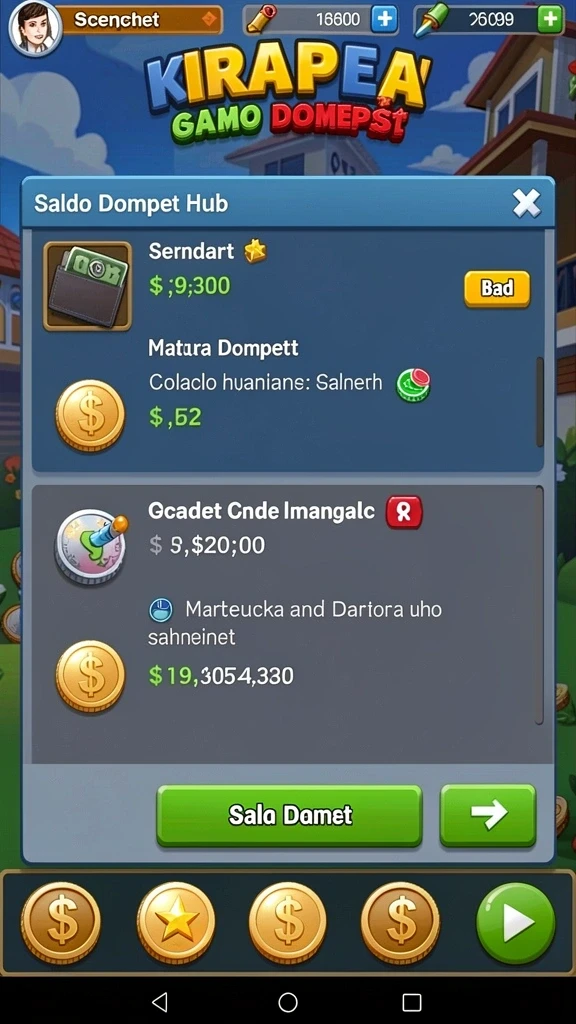This screenshot has width=576, height=1024.
Task: Open the Serndart wallet item
Action: 287,285
